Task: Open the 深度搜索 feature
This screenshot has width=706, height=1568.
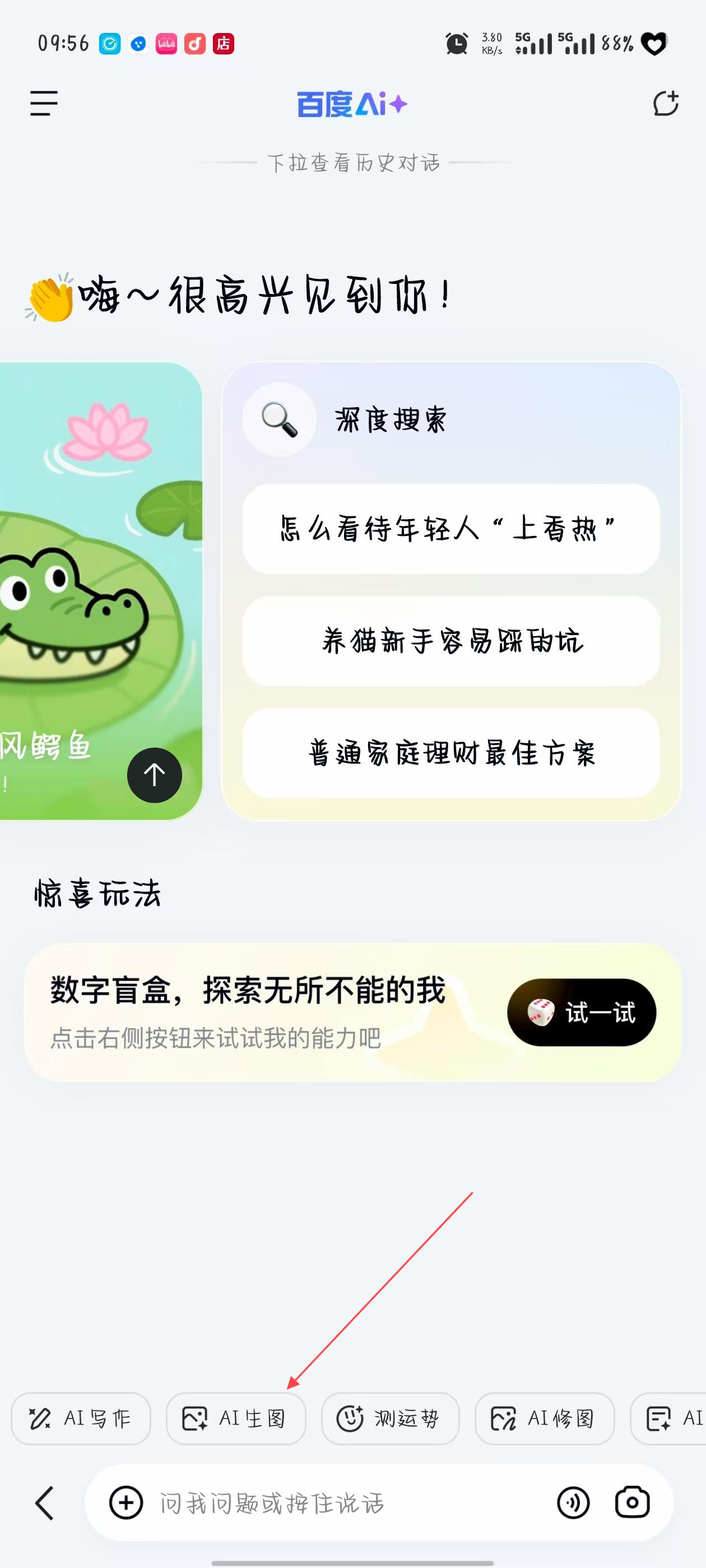Action: 390,420
